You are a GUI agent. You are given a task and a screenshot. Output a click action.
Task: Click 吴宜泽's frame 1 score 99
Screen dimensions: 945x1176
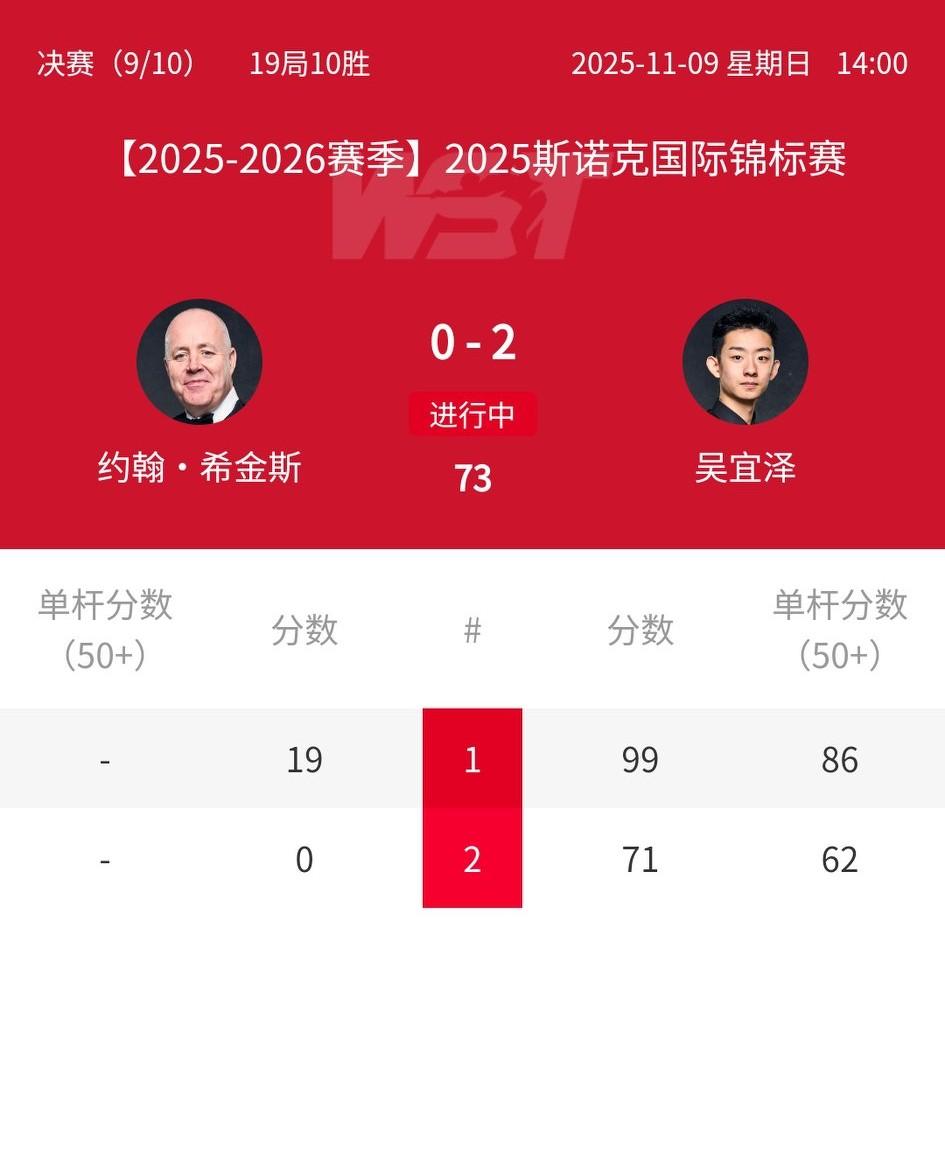tap(640, 759)
